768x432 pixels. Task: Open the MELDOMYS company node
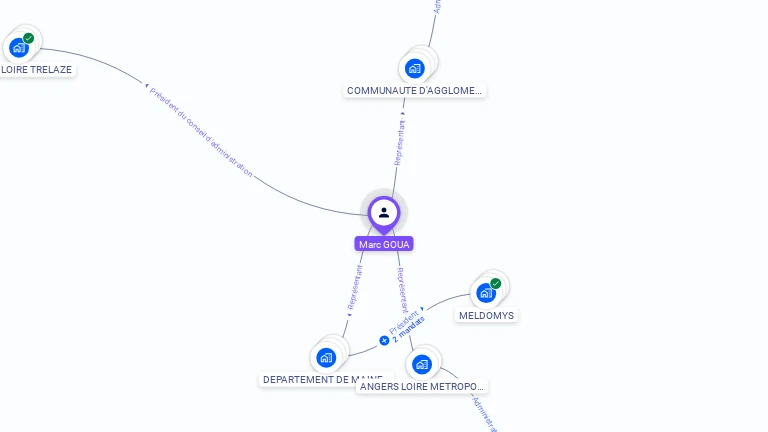pyautogui.click(x=486, y=293)
